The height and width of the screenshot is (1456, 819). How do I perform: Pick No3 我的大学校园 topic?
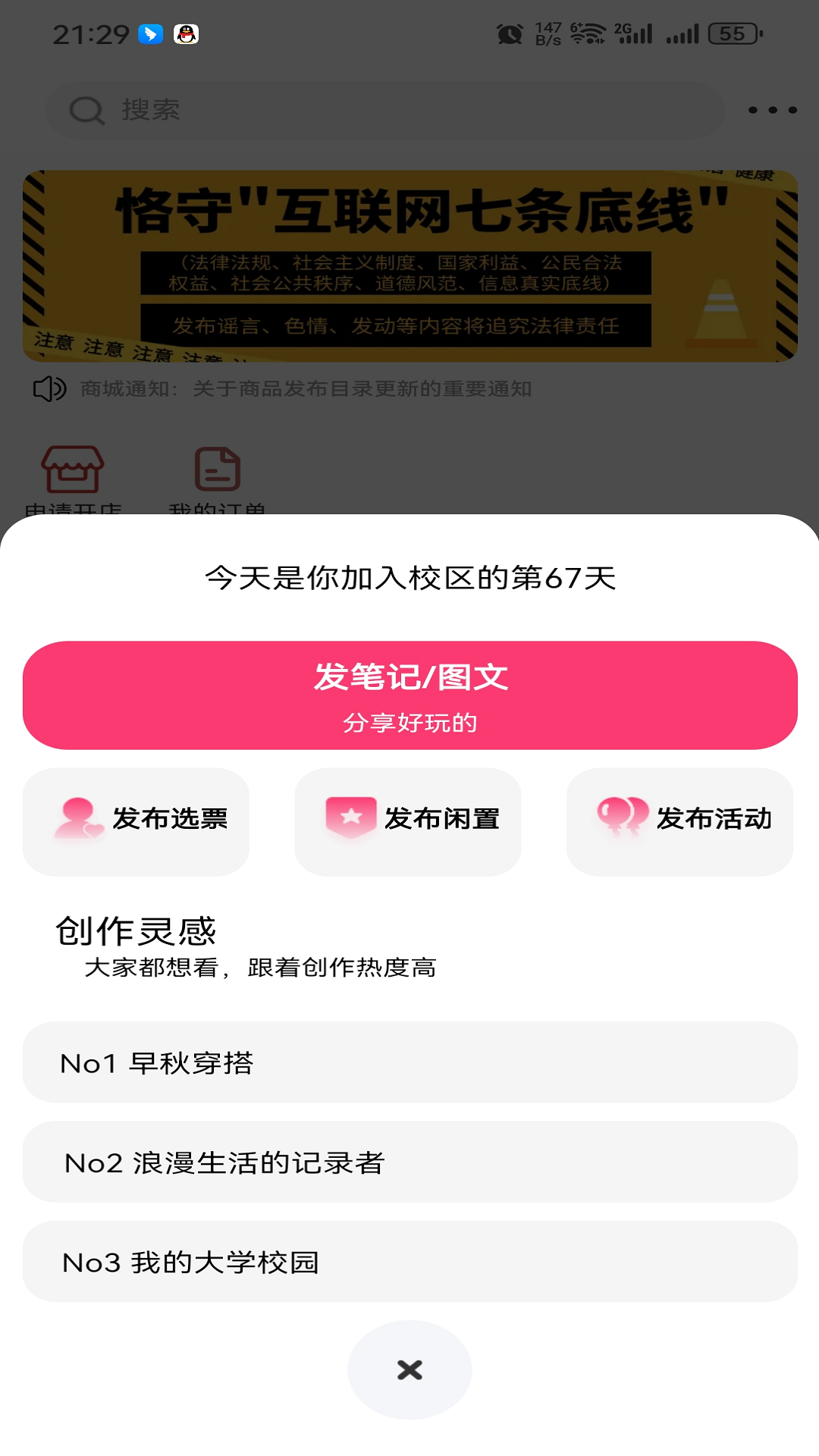(x=409, y=1261)
